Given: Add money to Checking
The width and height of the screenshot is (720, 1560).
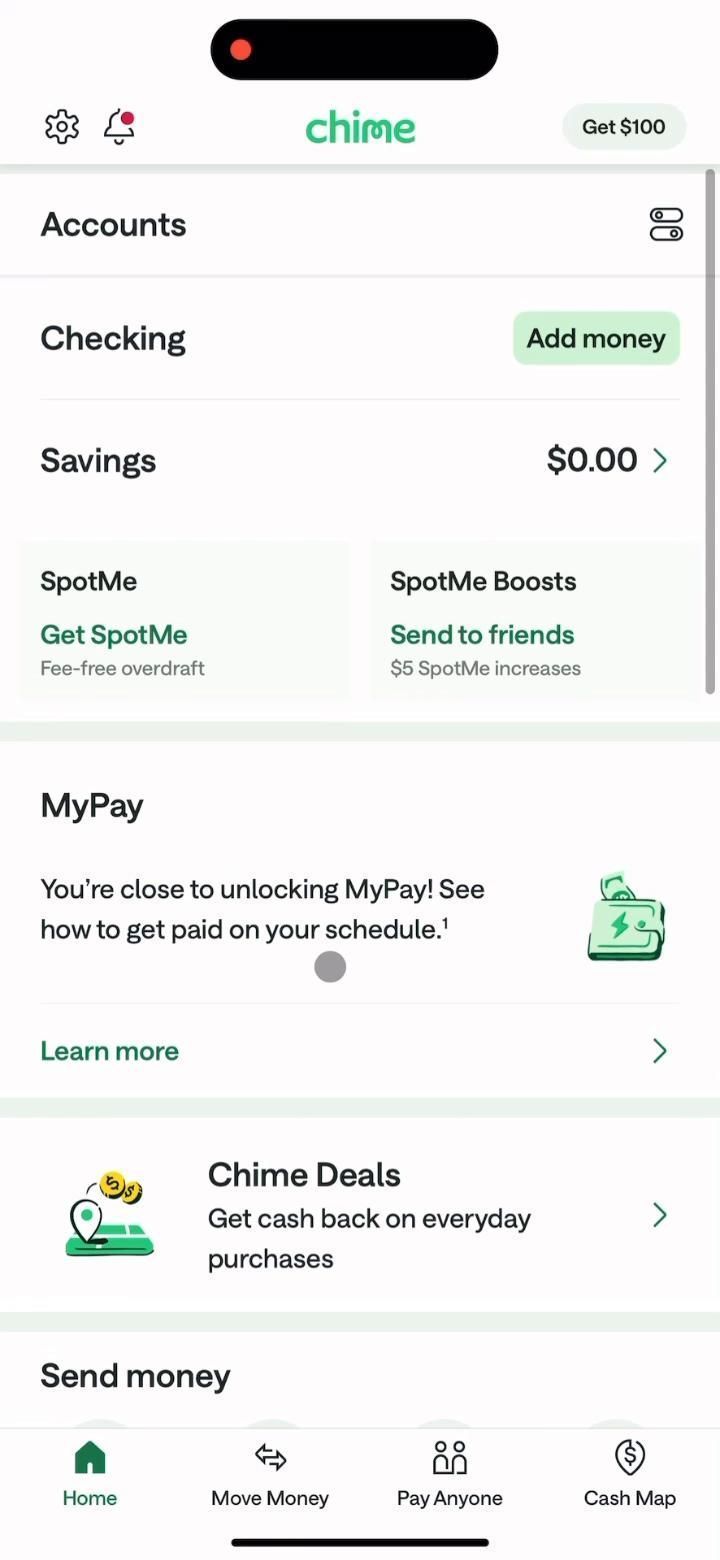Looking at the screenshot, I should point(596,338).
